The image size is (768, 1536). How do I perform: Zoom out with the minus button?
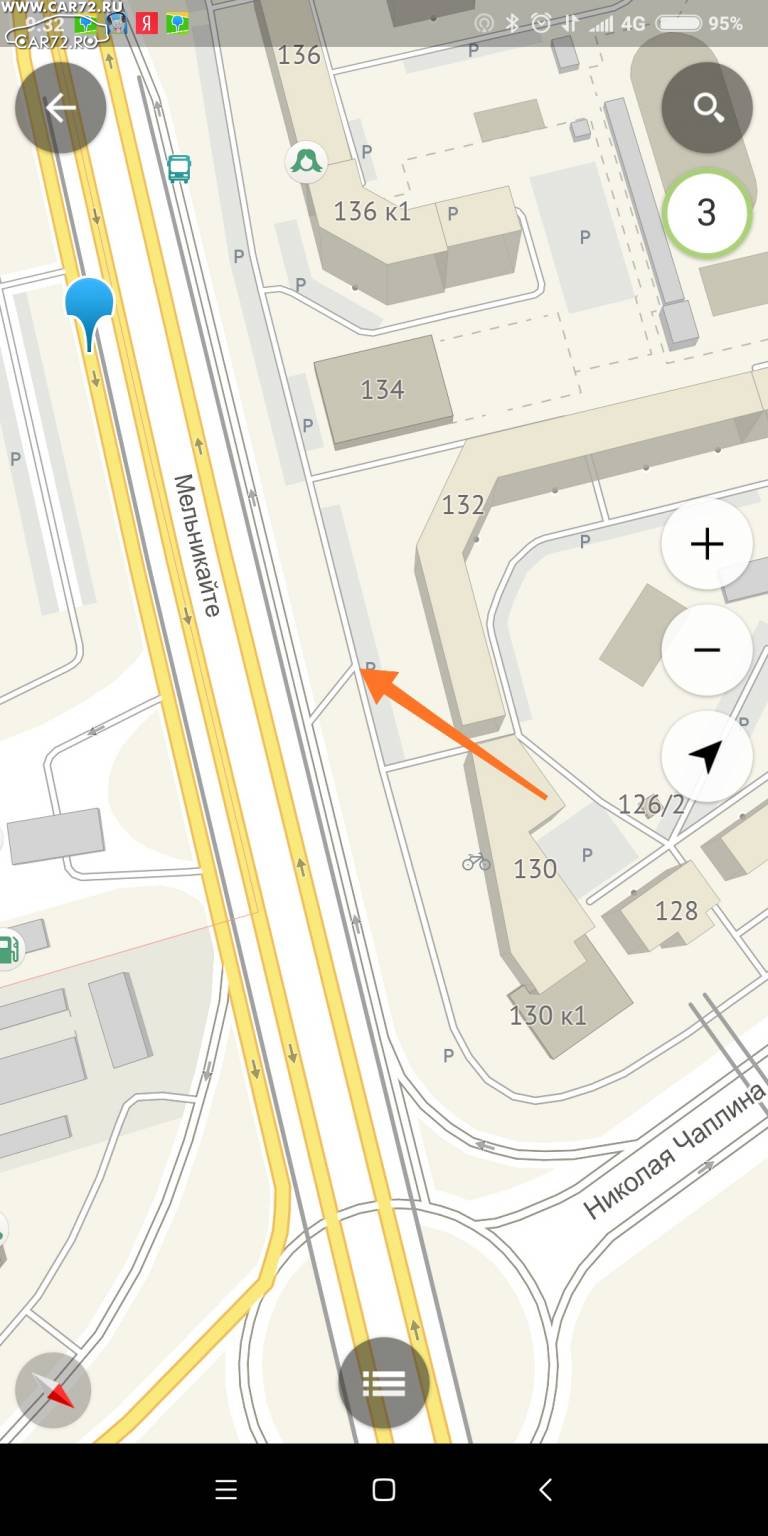707,650
